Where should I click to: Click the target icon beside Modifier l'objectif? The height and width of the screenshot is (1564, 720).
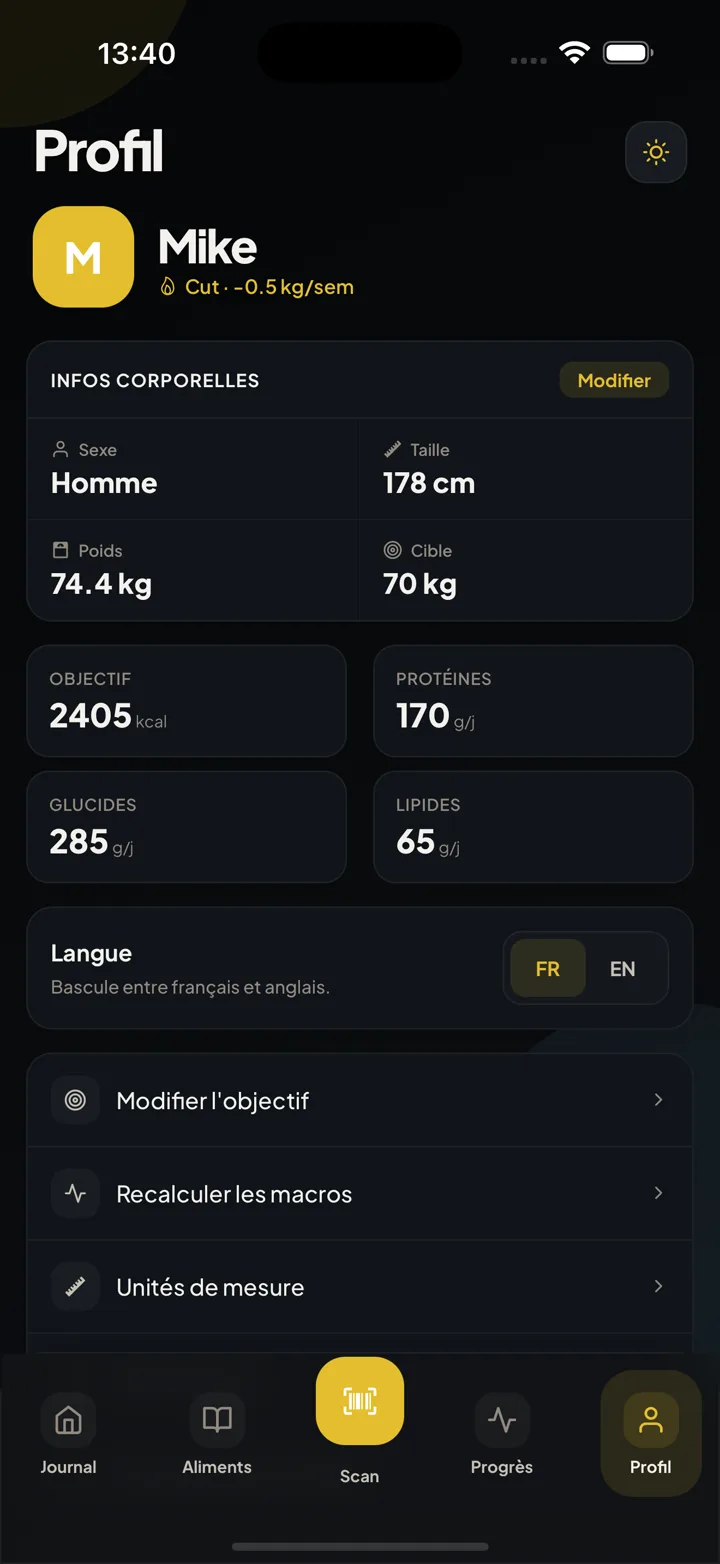coord(75,1099)
